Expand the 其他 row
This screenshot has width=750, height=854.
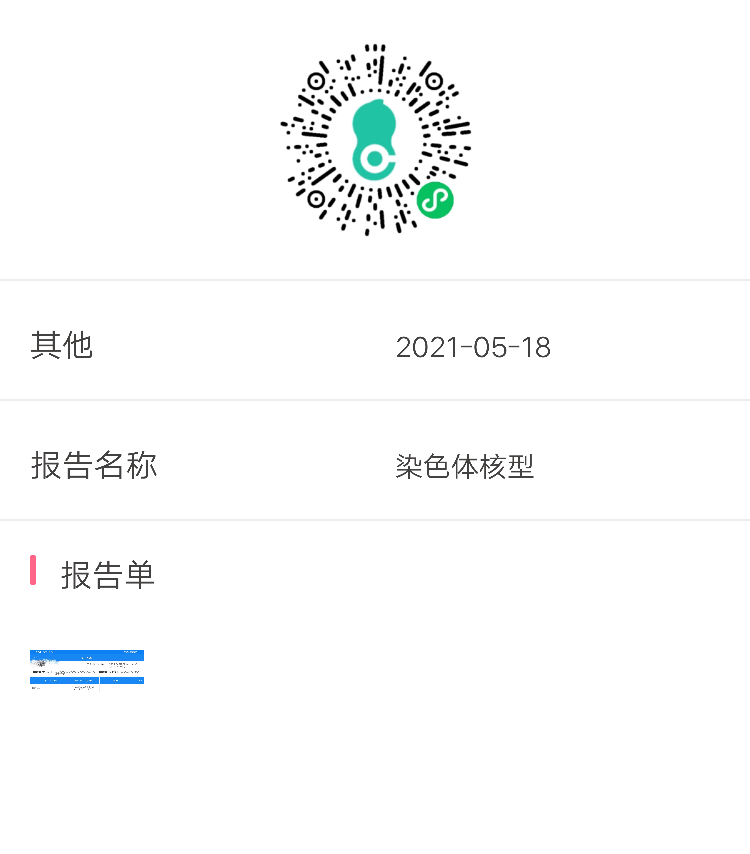coord(375,345)
